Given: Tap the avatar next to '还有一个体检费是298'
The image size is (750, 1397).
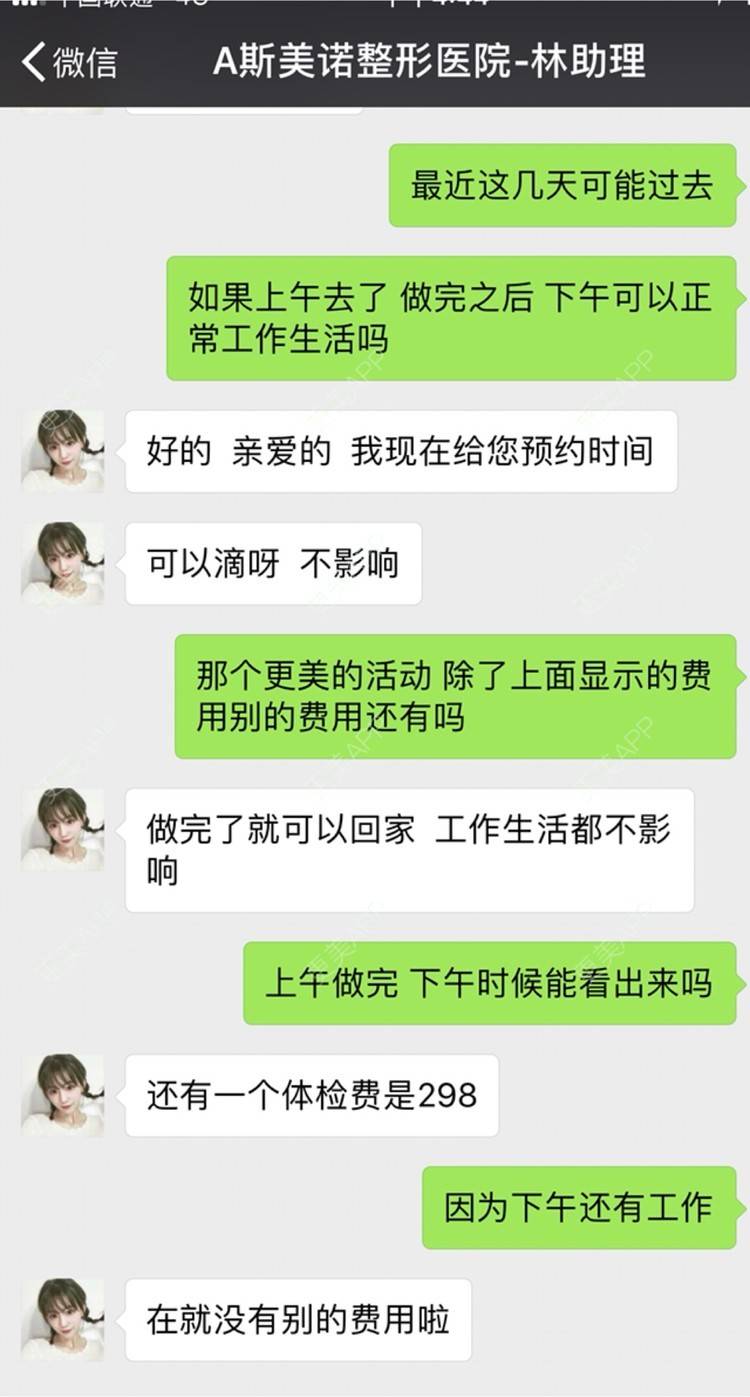Looking at the screenshot, I should (62, 1095).
